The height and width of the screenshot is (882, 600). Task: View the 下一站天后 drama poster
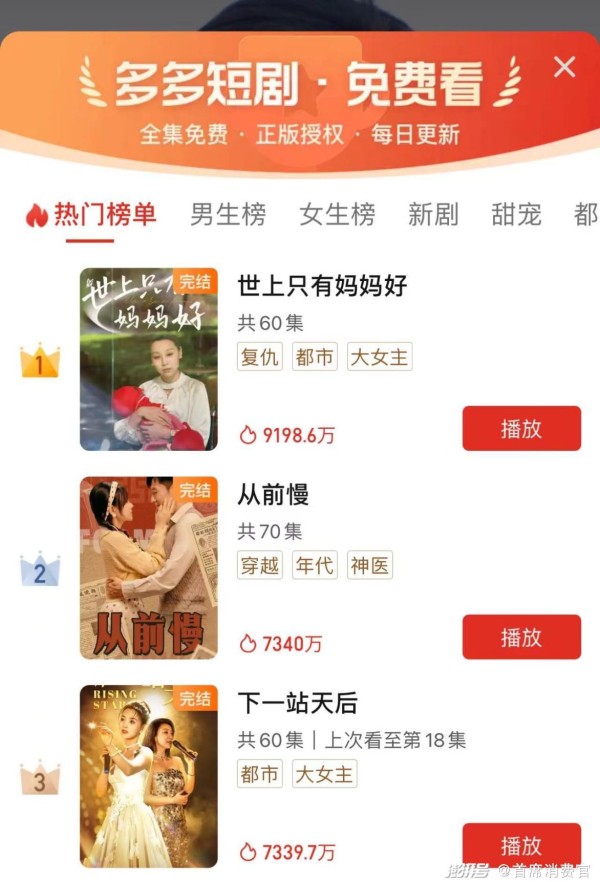point(149,776)
